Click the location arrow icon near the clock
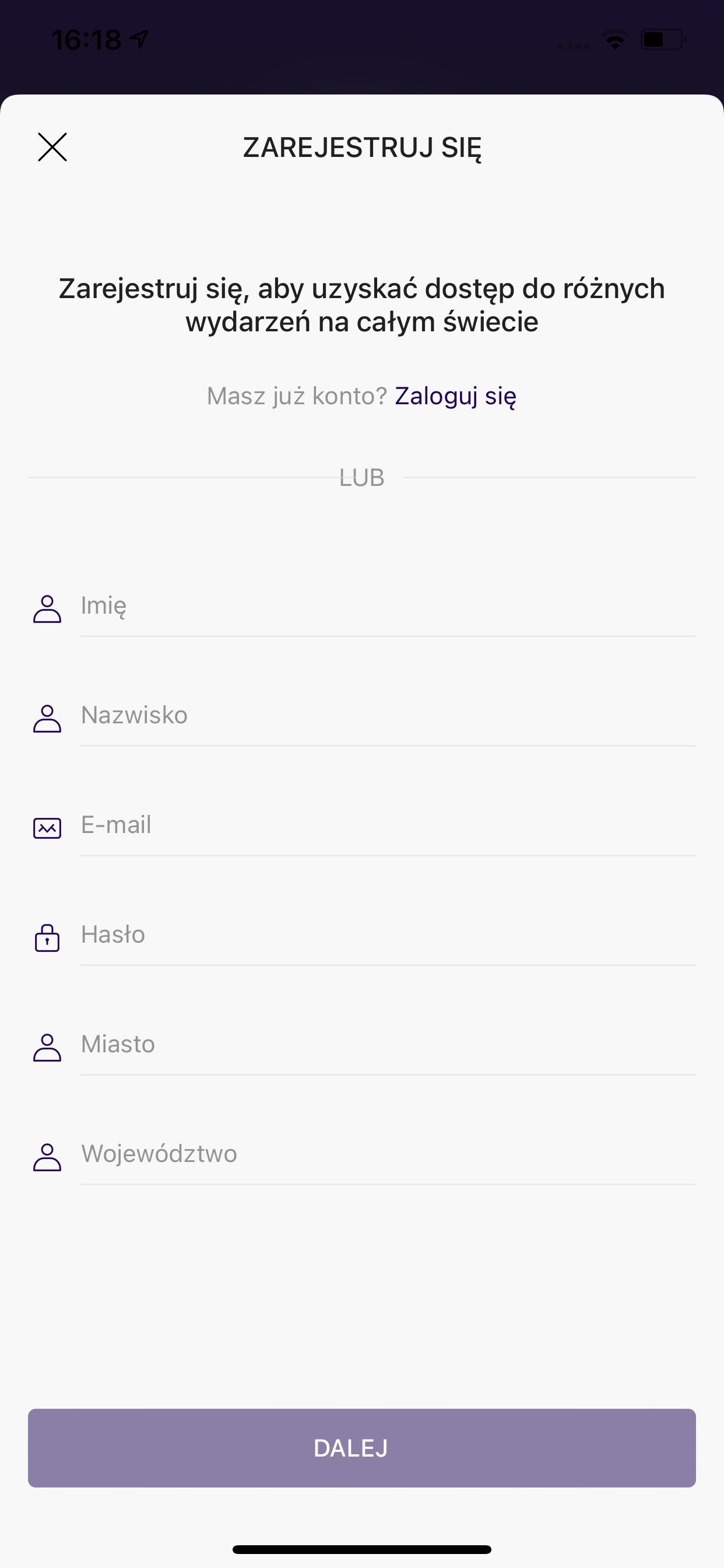724x1568 pixels. 139,38
